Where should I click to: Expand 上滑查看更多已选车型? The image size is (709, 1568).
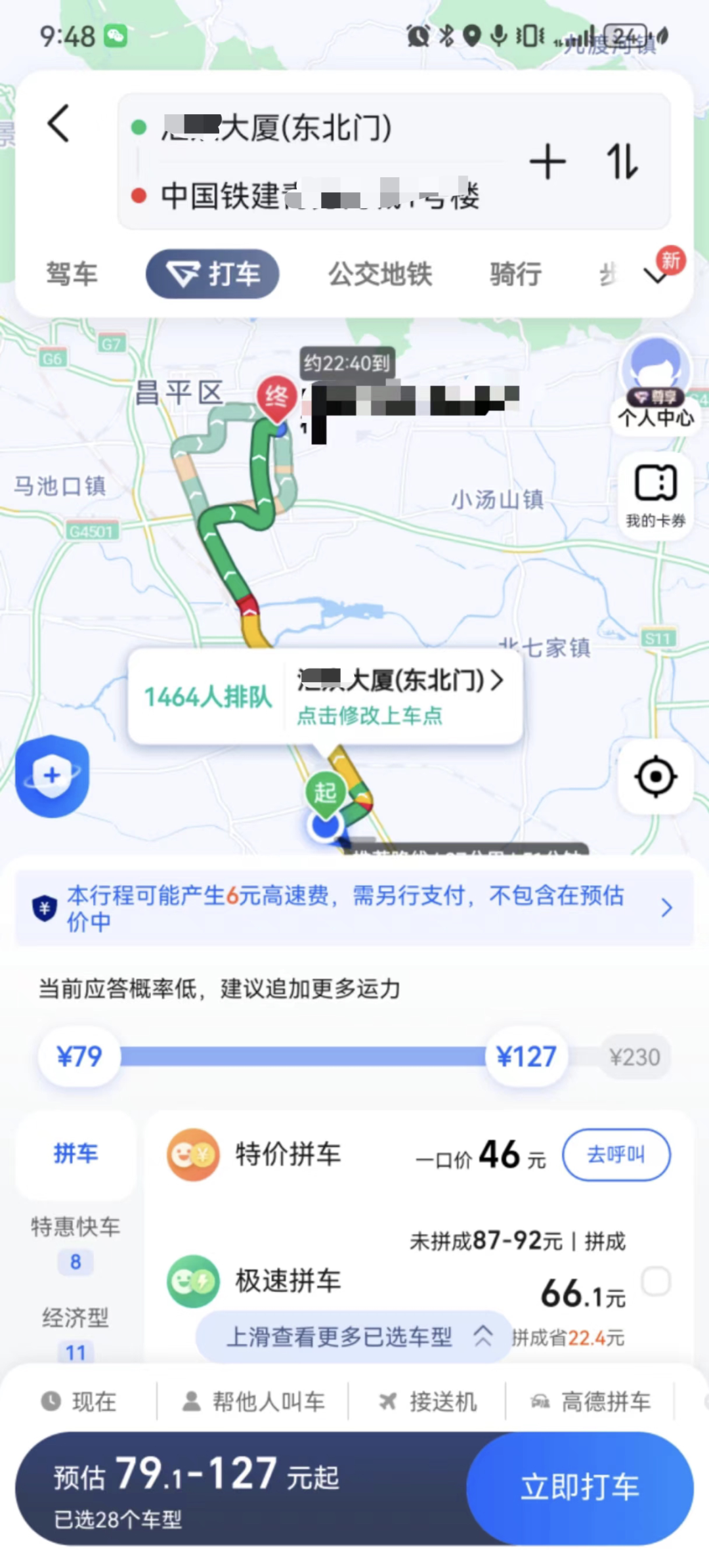(x=354, y=1336)
